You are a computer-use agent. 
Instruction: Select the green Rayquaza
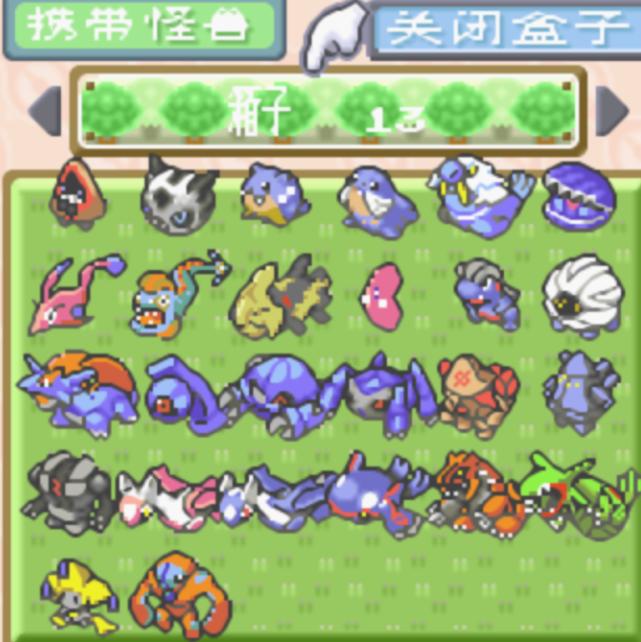tap(580, 495)
